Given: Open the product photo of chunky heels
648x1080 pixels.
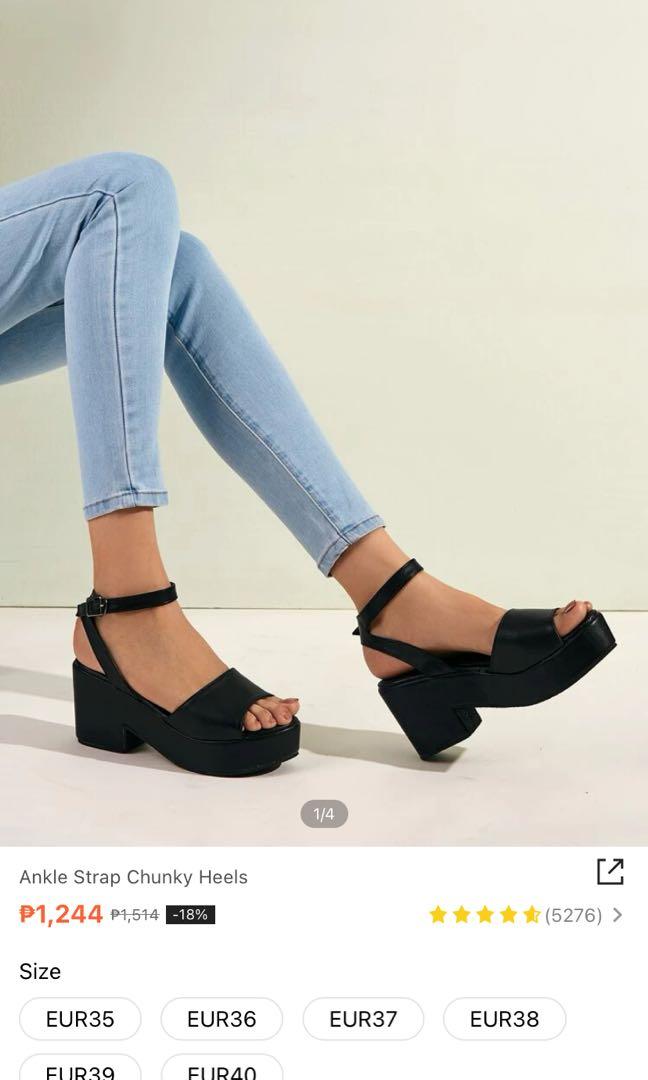Looking at the screenshot, I should (324, 420).
